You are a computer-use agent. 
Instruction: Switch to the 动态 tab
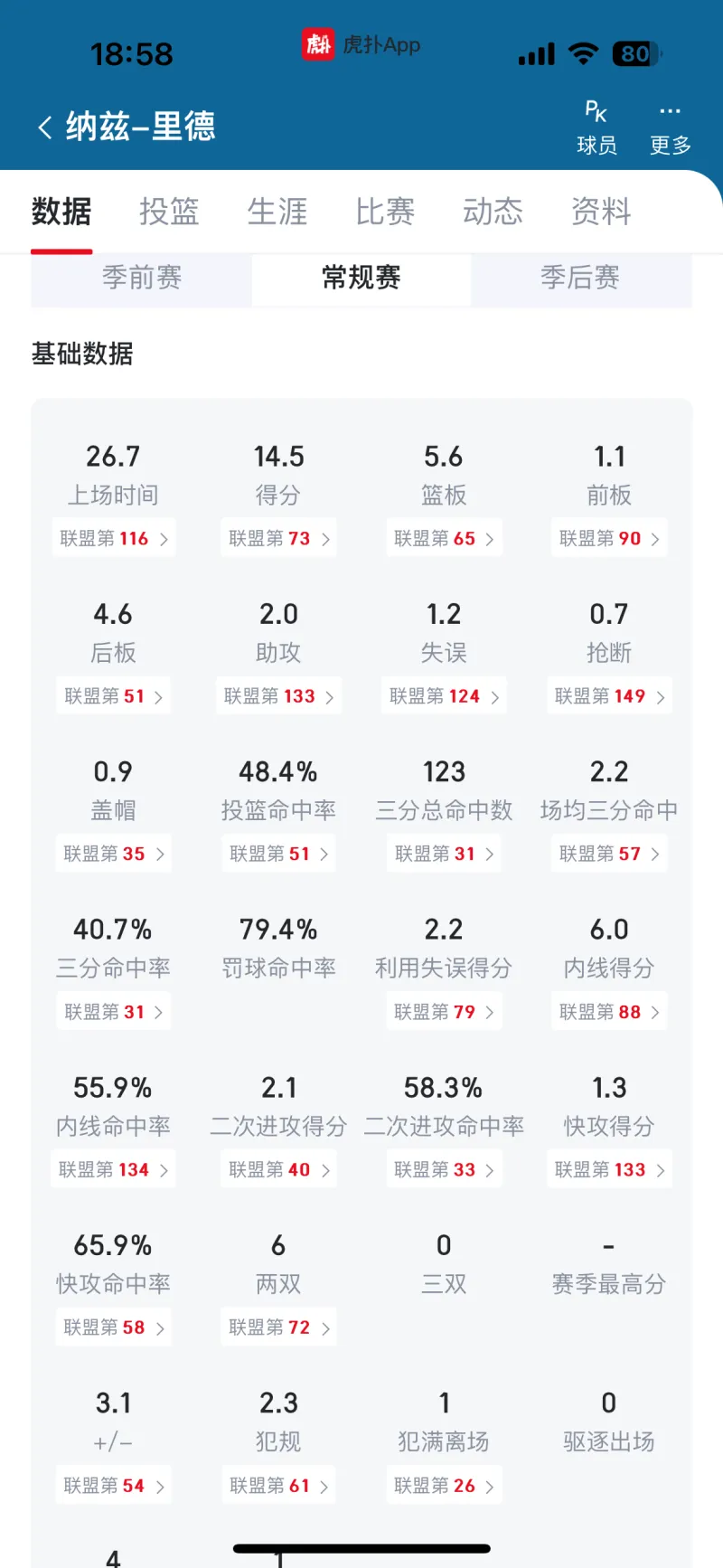coord(493,212)
